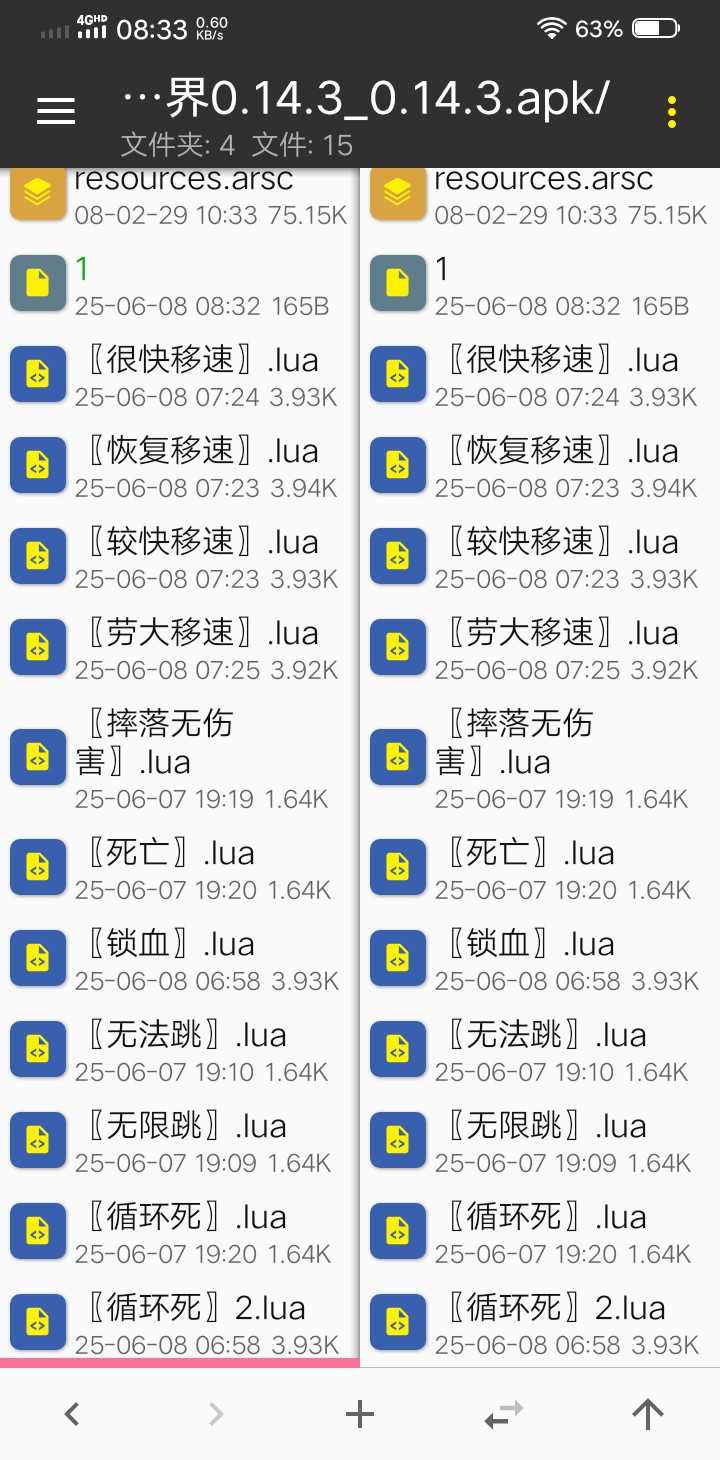
Task: Open 〖劳大移速〗.lua in the right pane
Action: (540, 648)
